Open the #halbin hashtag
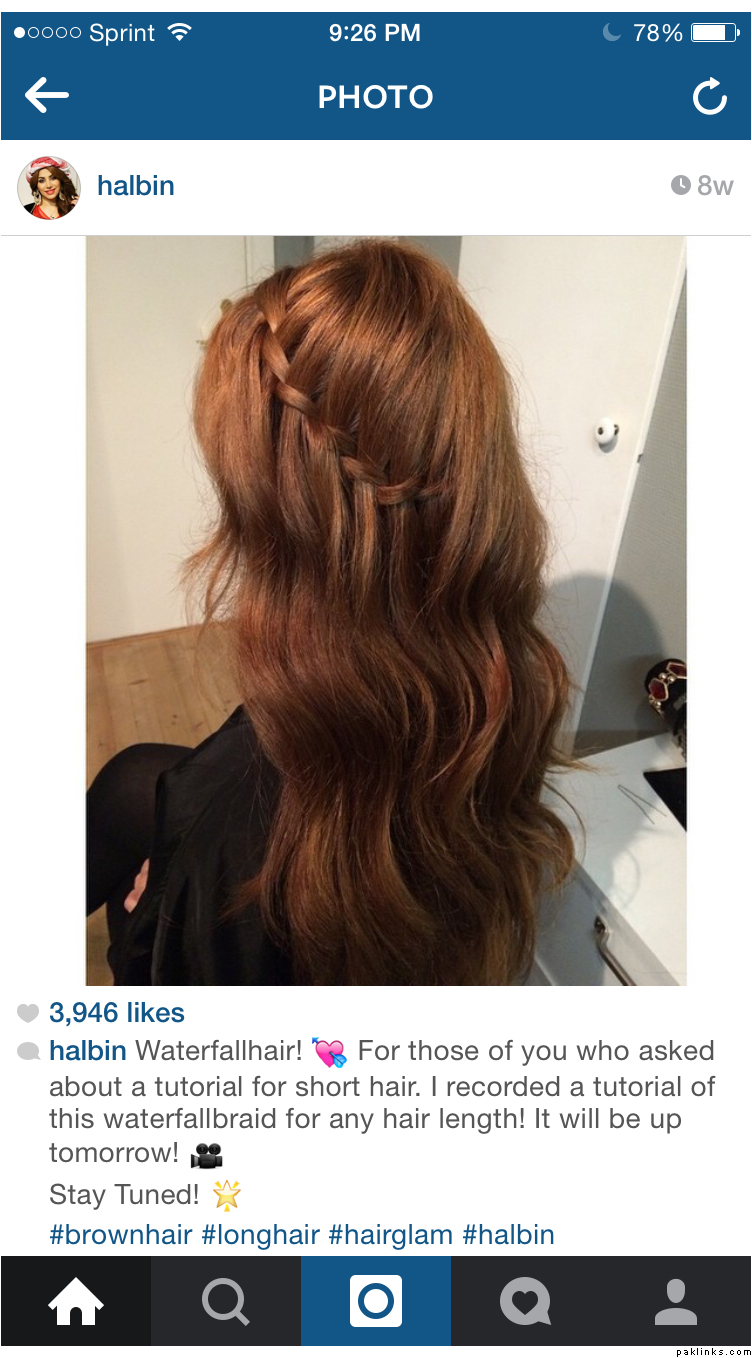Image resolution: width=752 pixels, height=1358 pixels. (x=508, y=1234)
